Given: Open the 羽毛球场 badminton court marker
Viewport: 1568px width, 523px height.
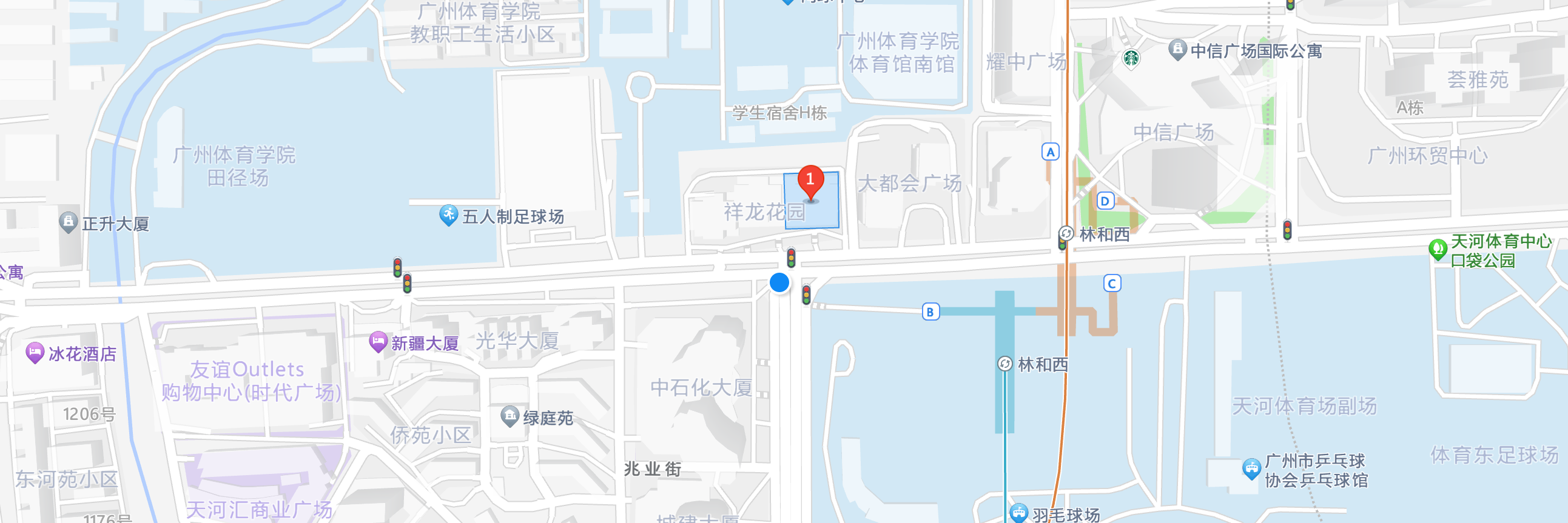Looking at the screenshot, I should [1018, 512].
